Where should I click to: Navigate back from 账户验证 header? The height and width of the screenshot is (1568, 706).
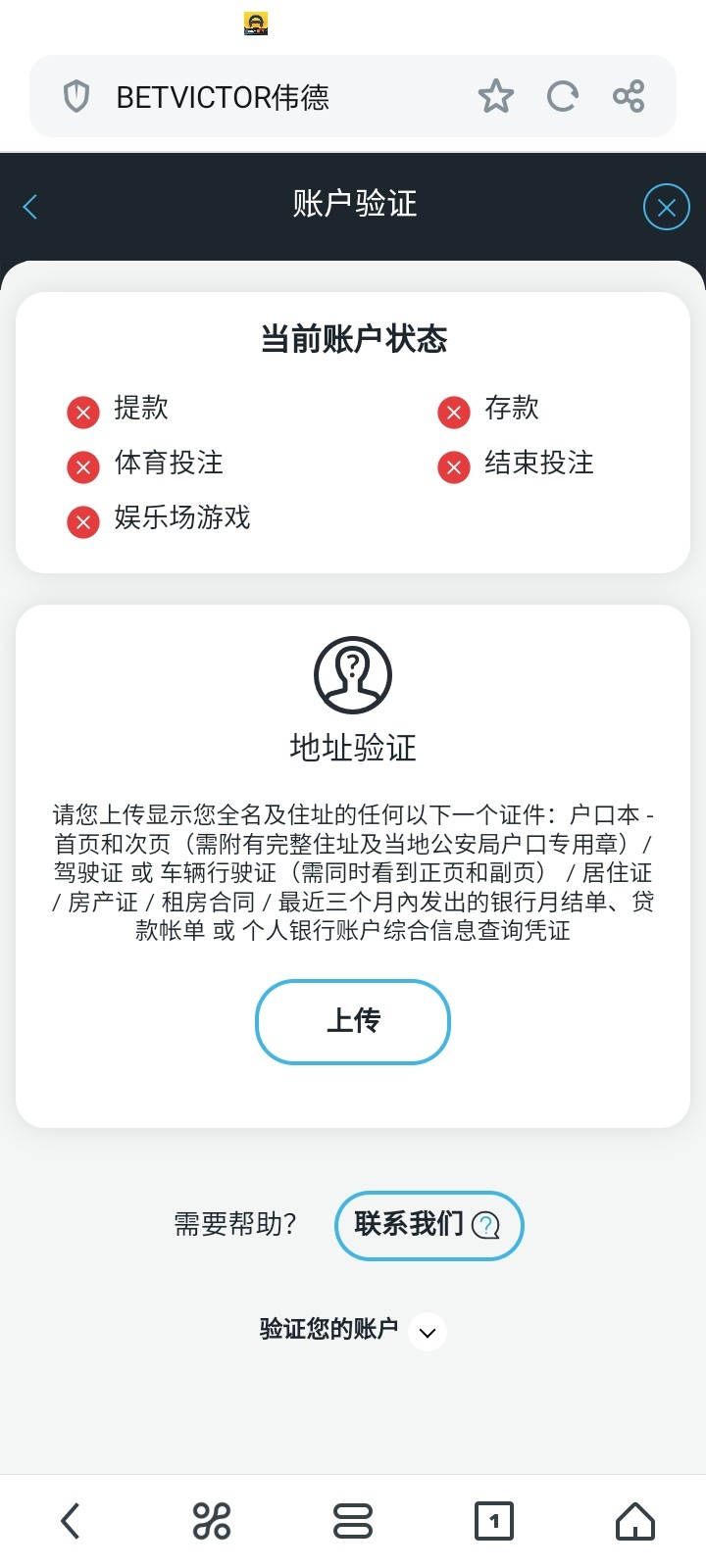[29, 206]
